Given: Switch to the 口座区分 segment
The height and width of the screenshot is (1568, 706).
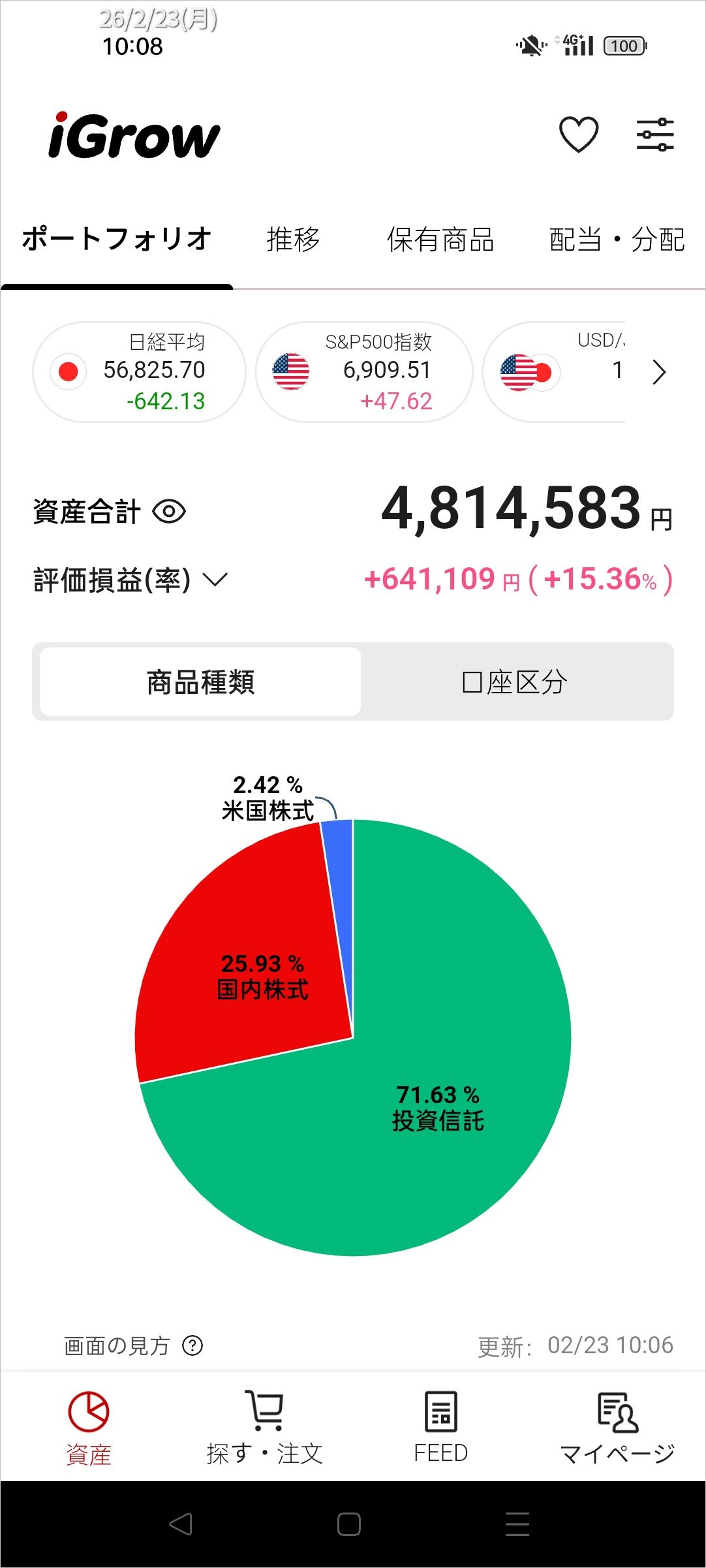Looking at the screenshot, I should pos(515,682).
